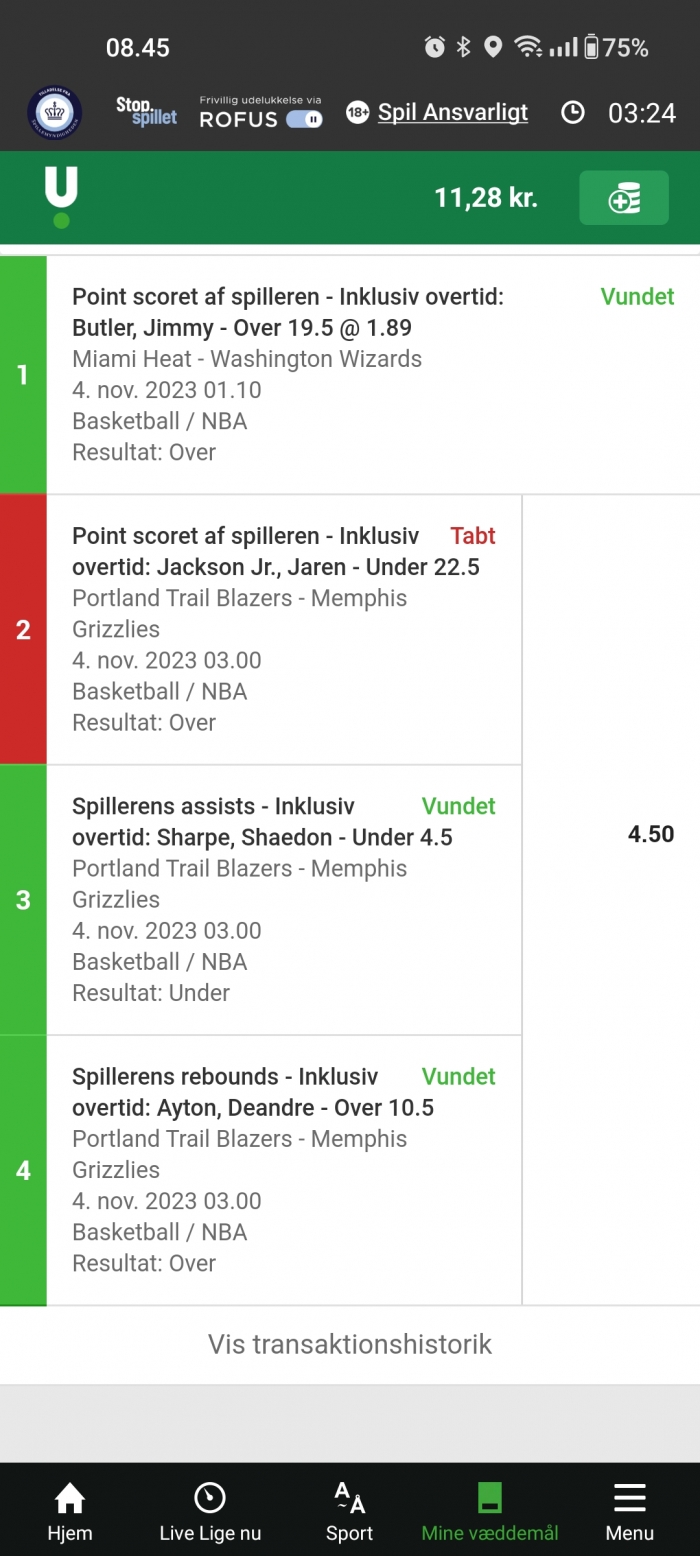Open the Sharpe, Shaedon Under 4.5 bet
Screen dimensions: 700x1556
click(x=284, y=900)
